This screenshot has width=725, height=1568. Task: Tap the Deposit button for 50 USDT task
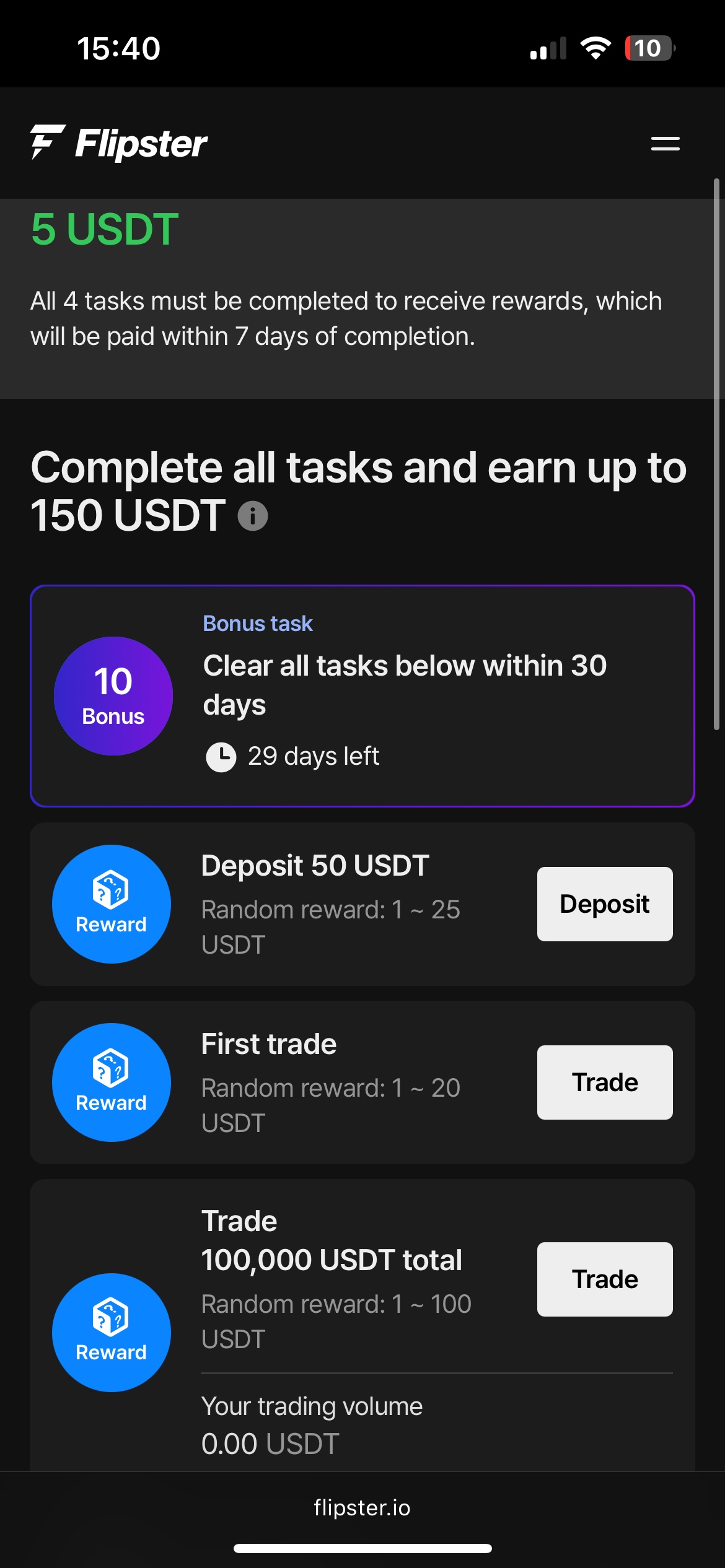pos(605,904)
